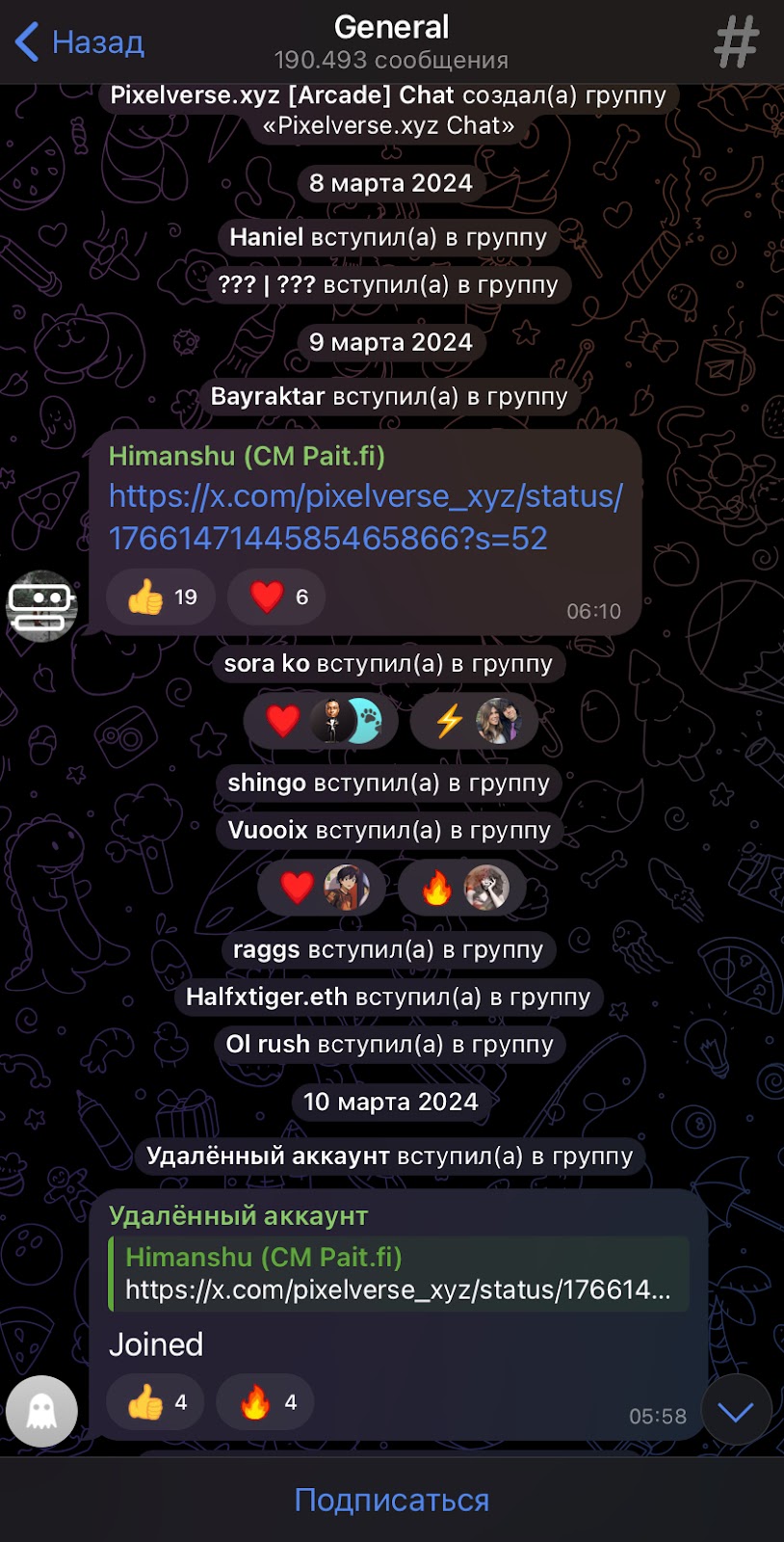Tap thumbs-up reaction on Joined message

(157, 1402)
